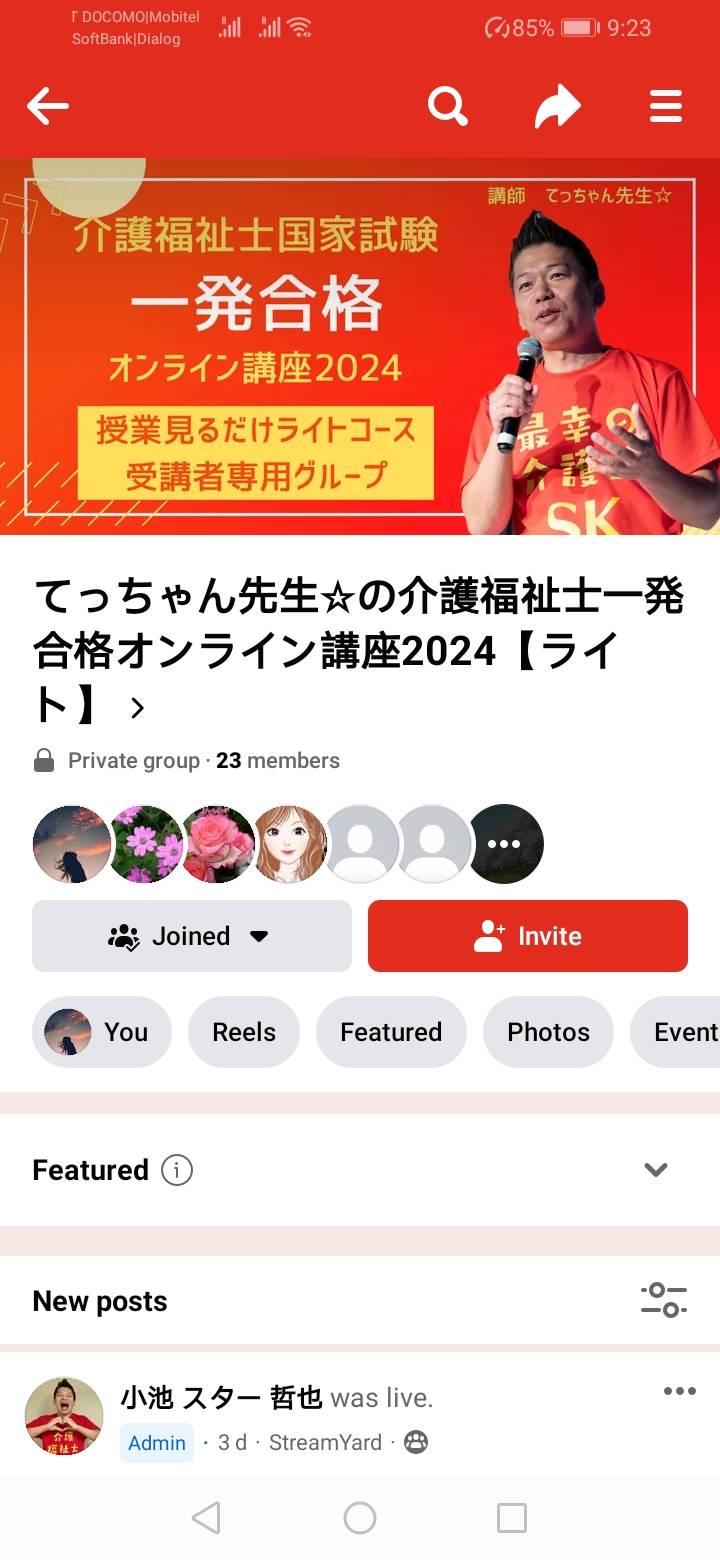Switch to the Photos chip

click(548, 1032)
